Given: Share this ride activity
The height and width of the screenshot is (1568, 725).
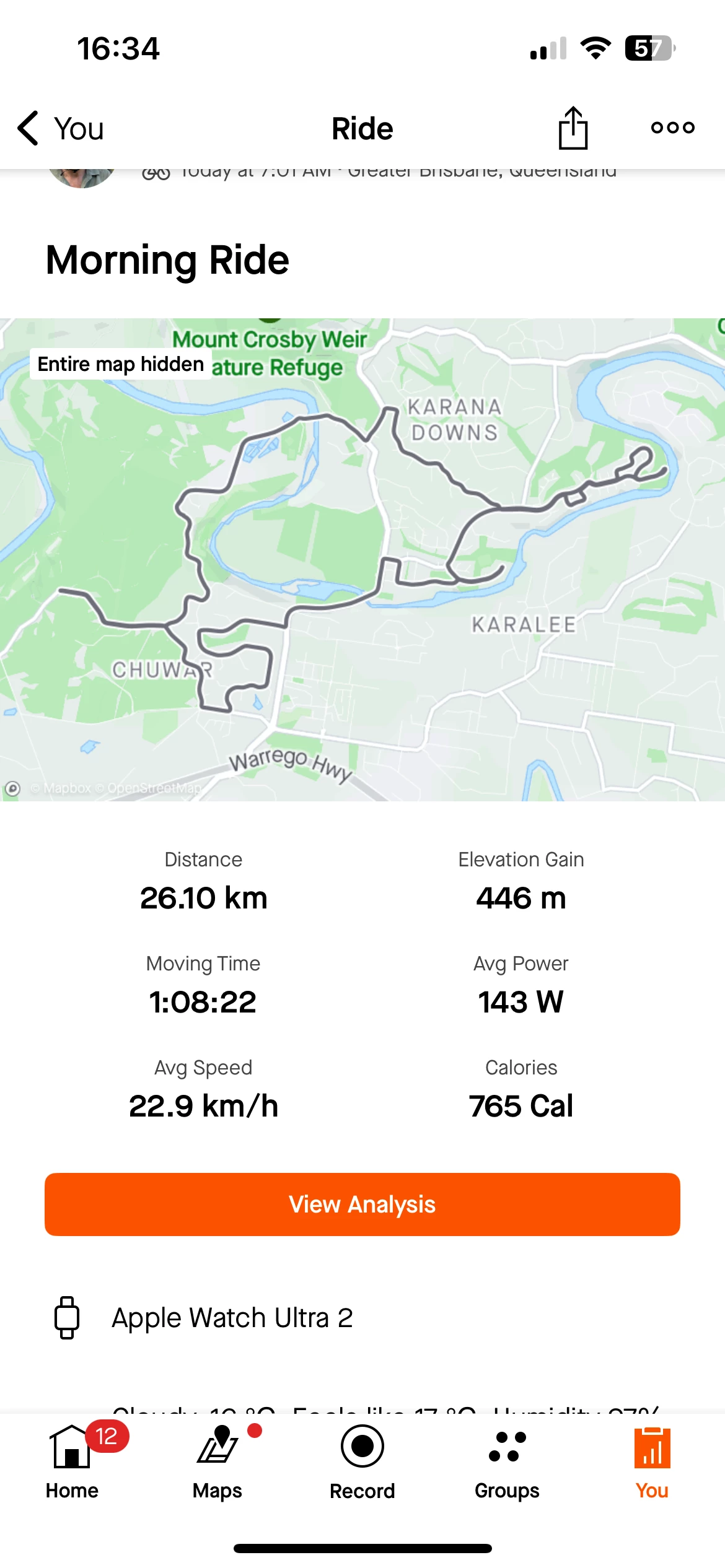Looking at the screenshot, I should (x=573, y=128).
